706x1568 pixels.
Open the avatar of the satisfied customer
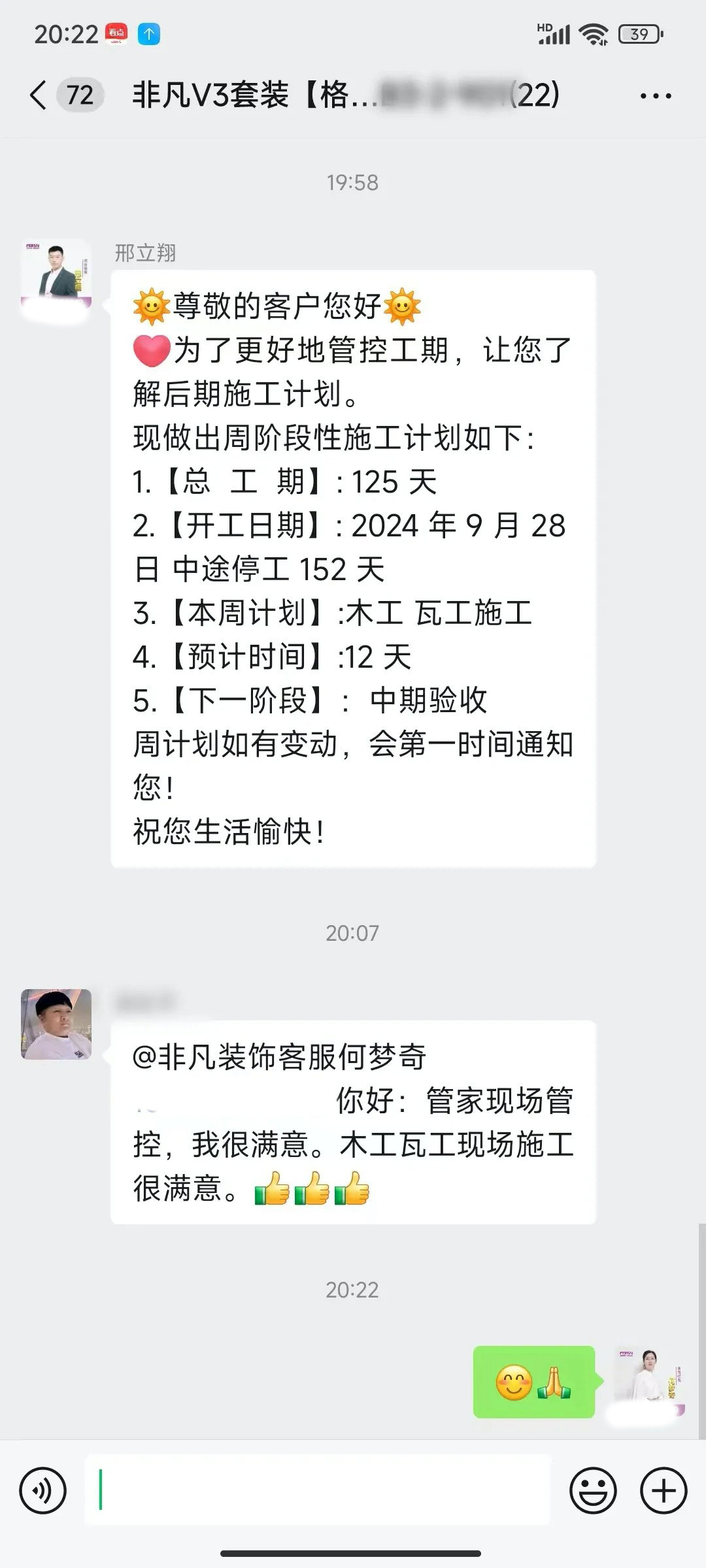pyautogui.click(x=56, y=1024)
